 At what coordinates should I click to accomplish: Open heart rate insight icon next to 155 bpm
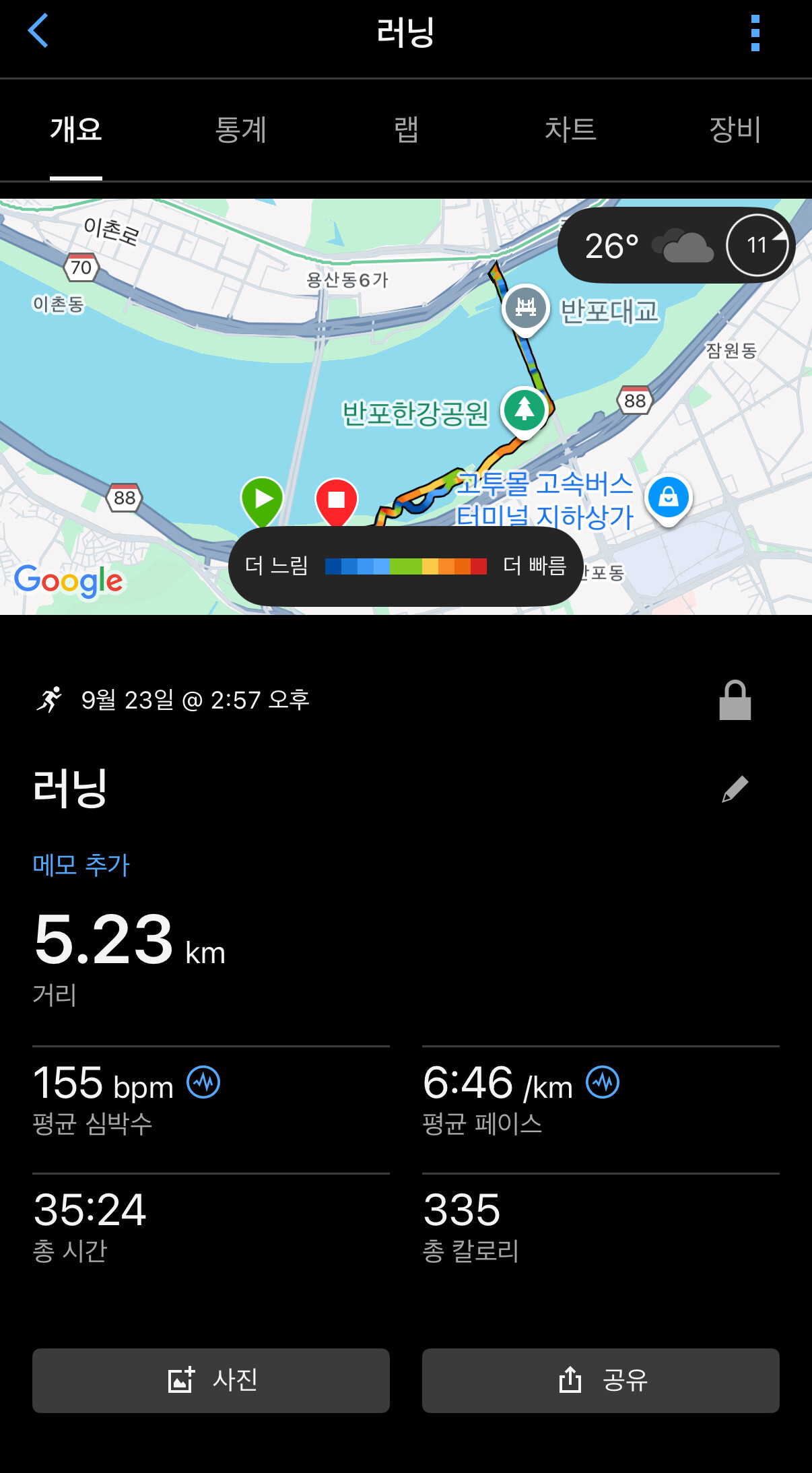(x=203, y=1082)
